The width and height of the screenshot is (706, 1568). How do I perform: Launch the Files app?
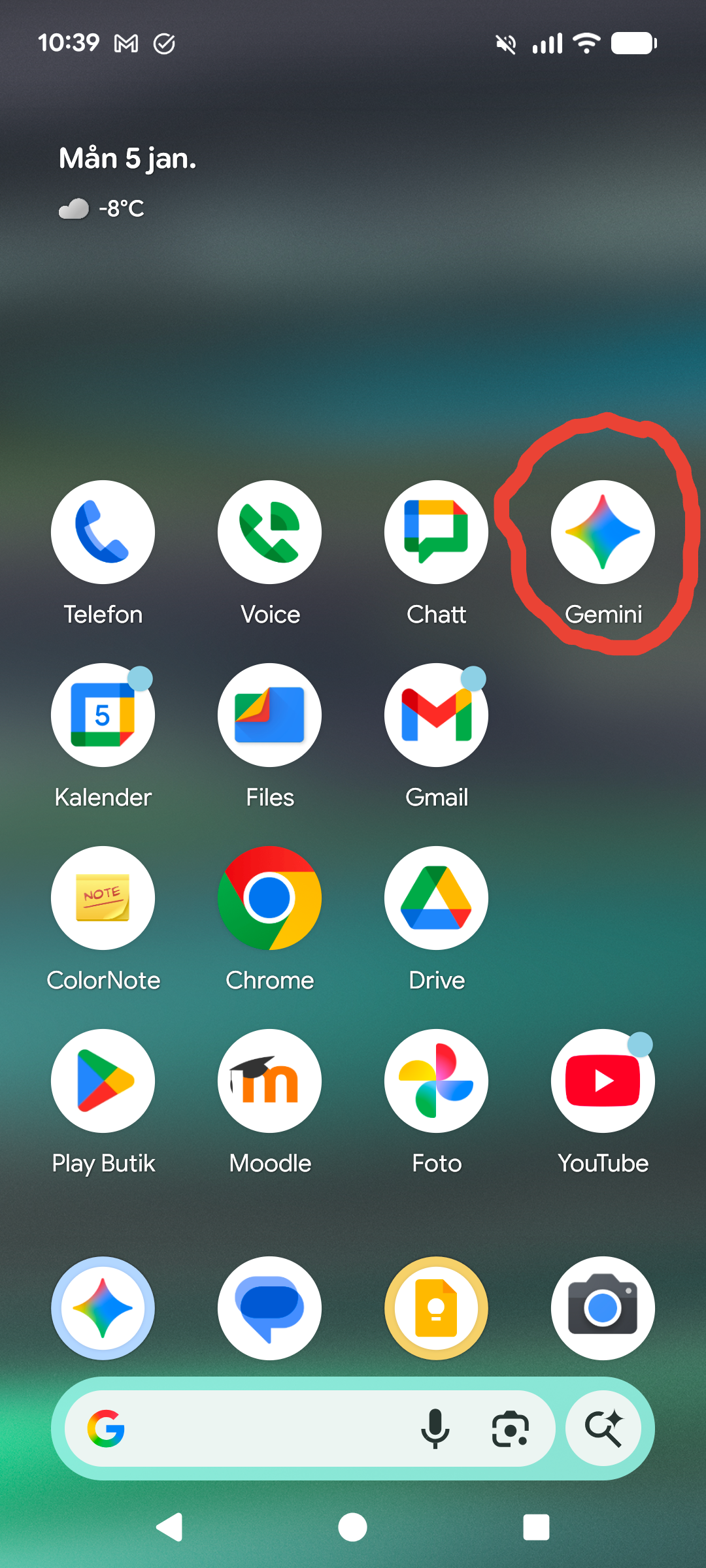(x=269, y=715)
